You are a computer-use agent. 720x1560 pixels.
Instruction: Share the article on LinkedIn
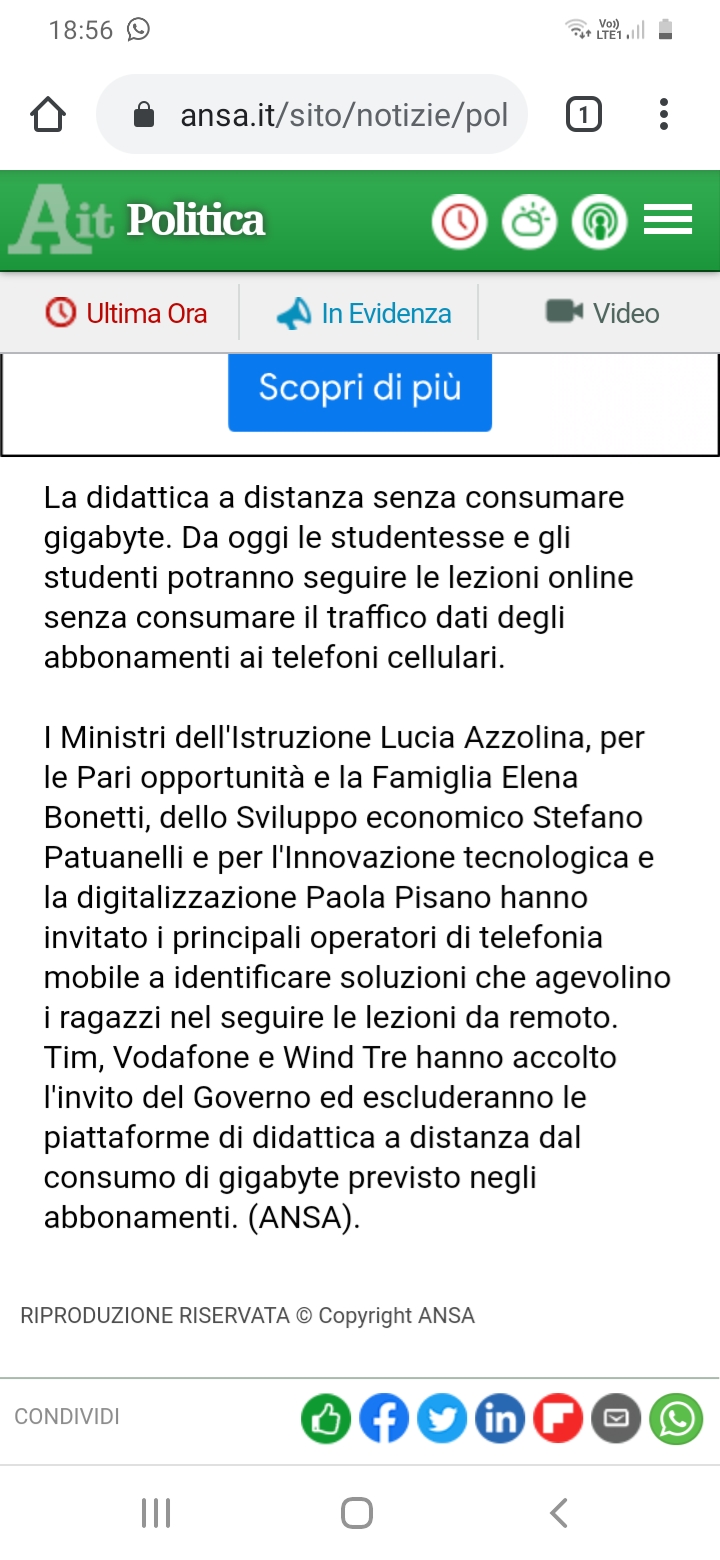[500, 1418]
